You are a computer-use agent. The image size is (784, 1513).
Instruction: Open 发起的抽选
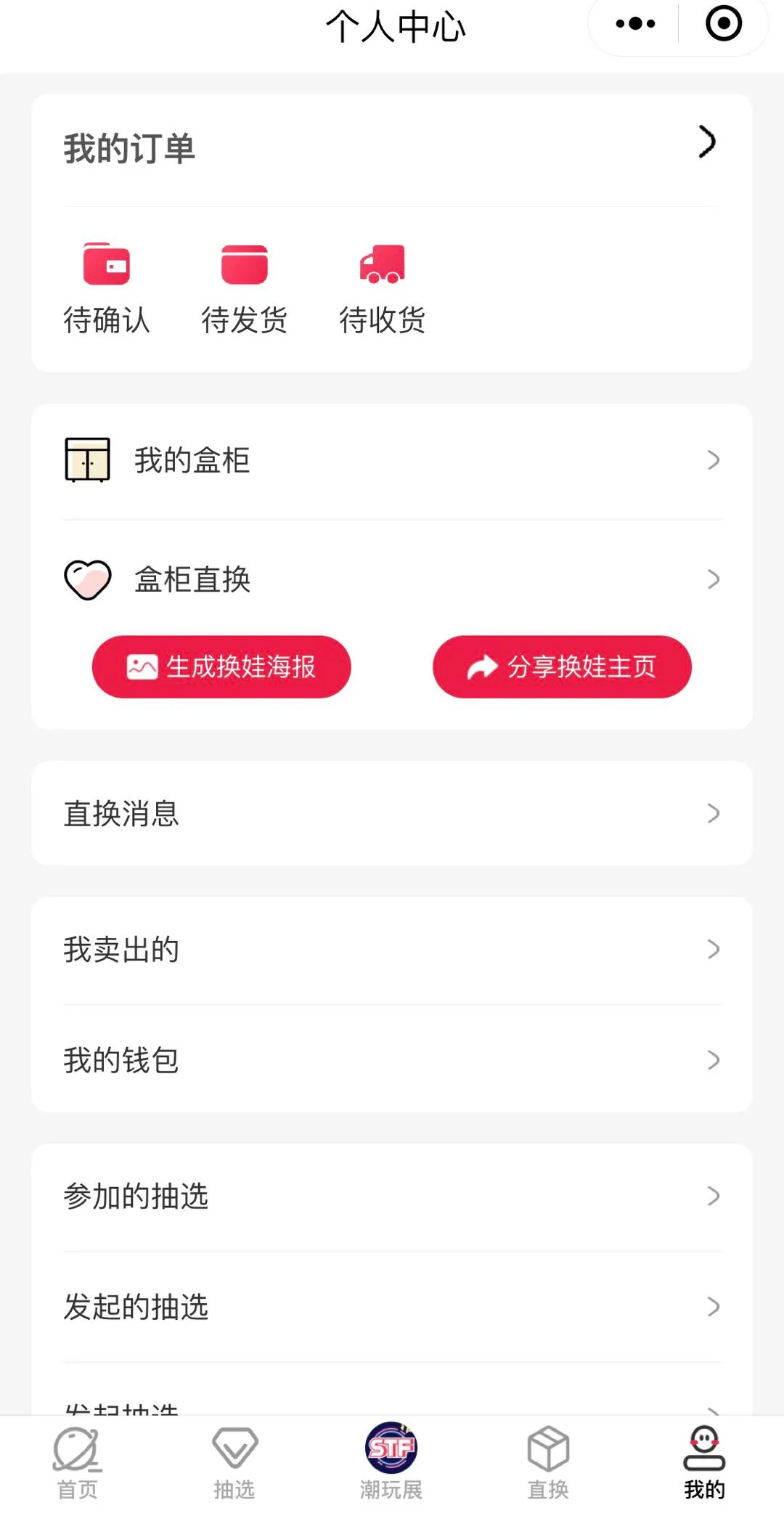tap(392, 1307)
